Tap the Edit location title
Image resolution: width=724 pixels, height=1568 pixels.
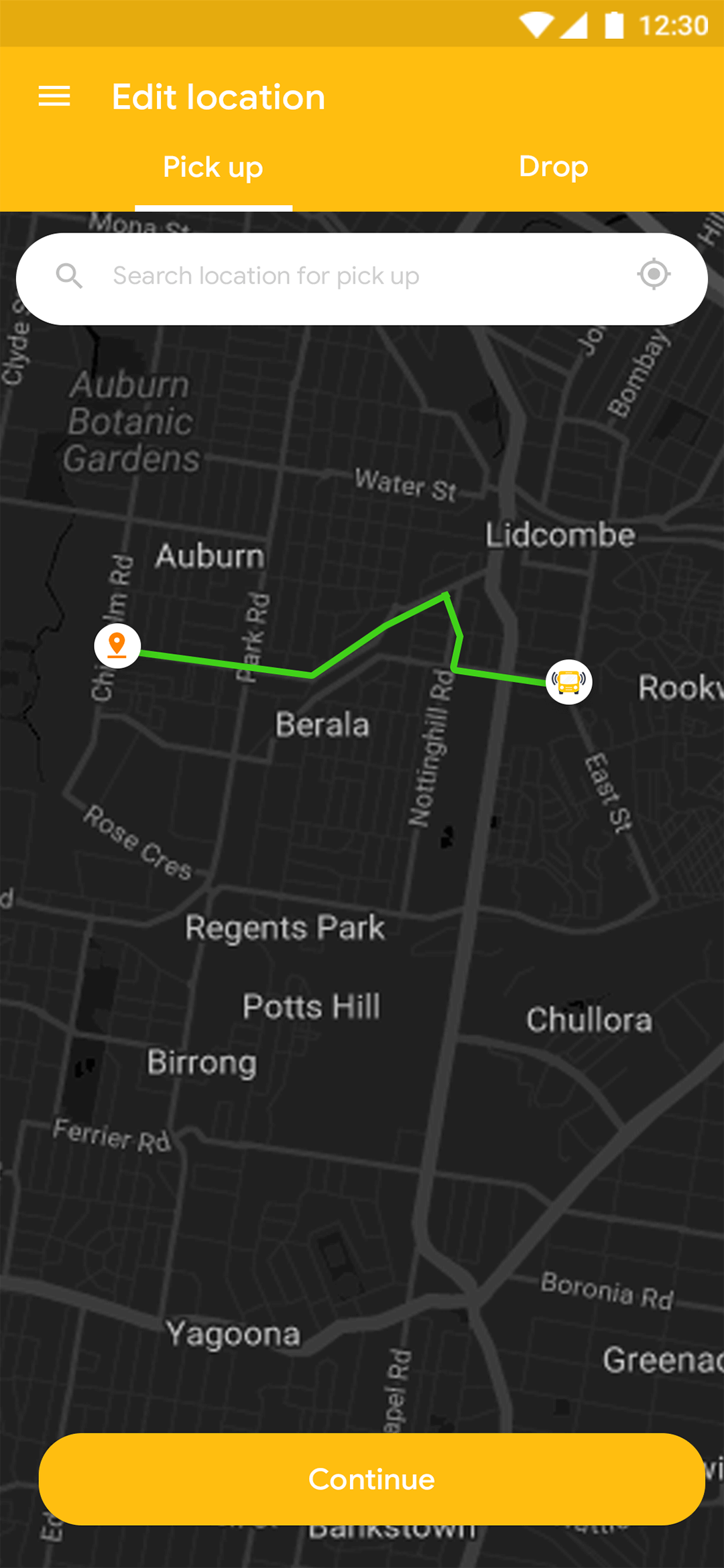(x=217, y=96)
